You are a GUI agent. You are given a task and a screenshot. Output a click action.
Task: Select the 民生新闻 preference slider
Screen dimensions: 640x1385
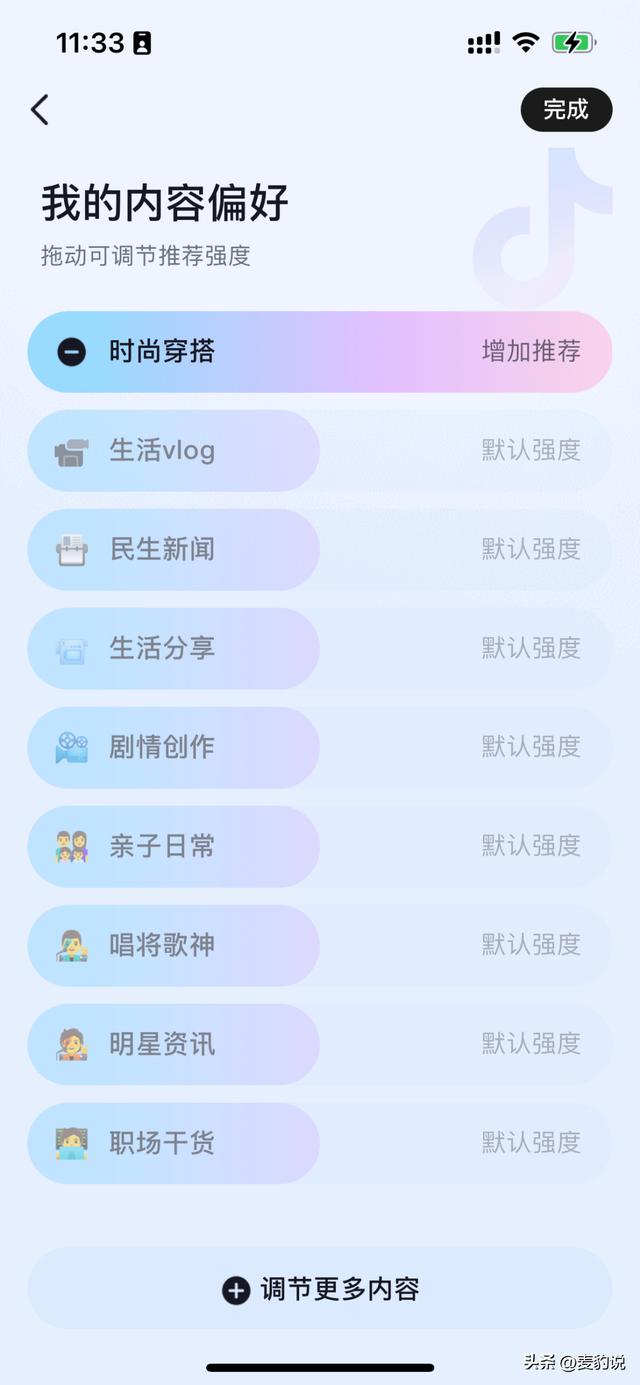tap(175, 550)
